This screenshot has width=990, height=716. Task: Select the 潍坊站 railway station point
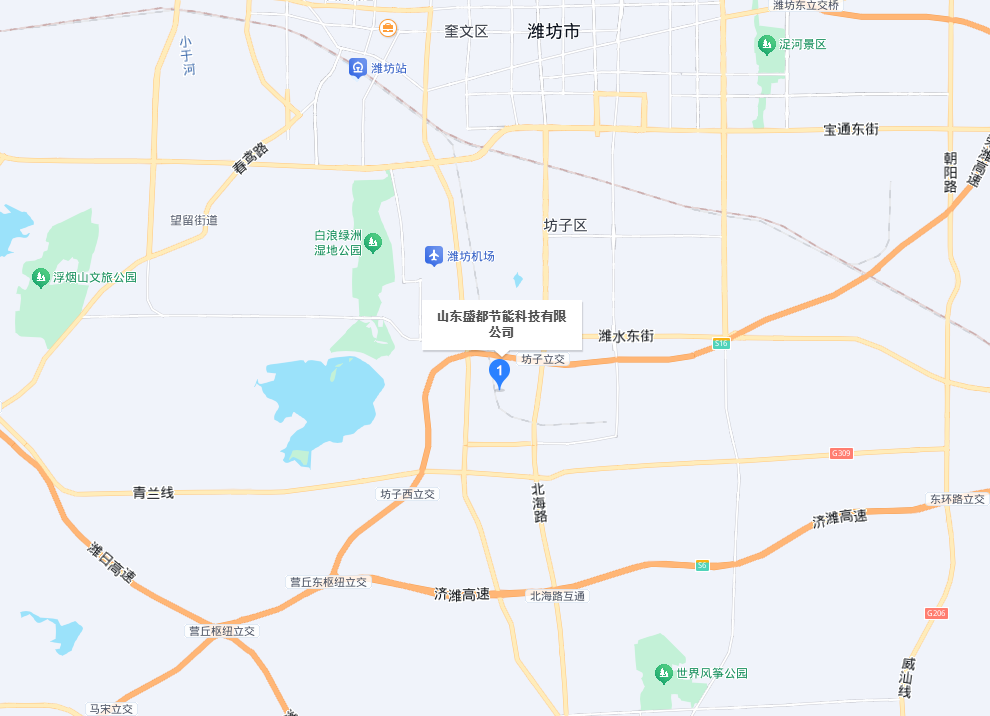[358, 68]
